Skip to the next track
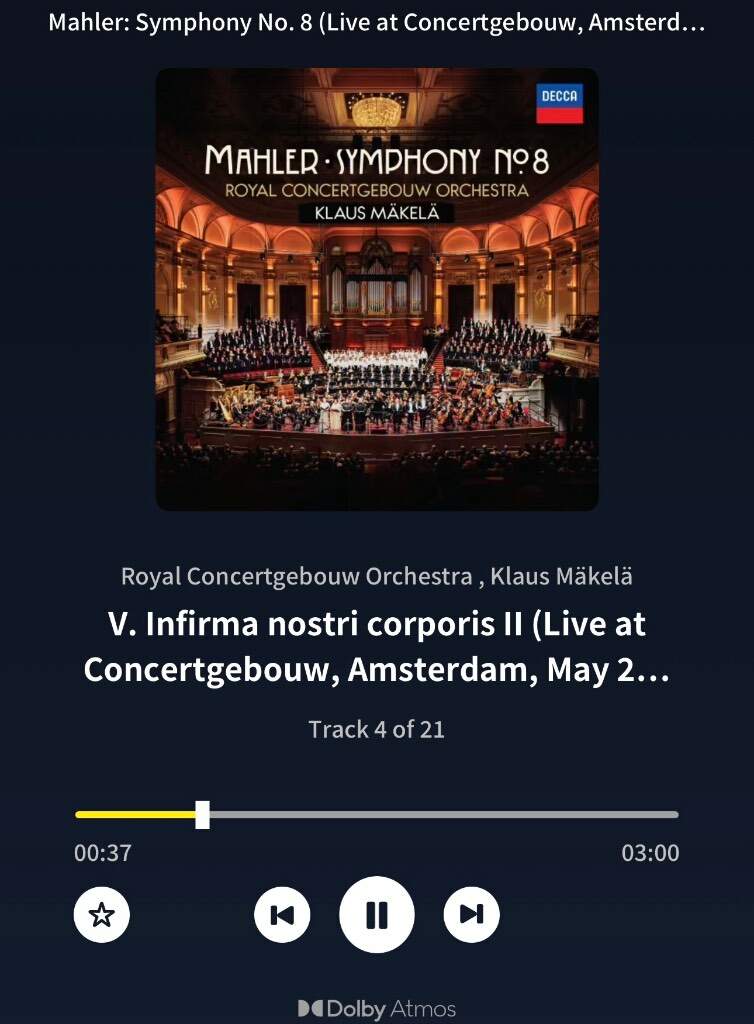The width and height of the screenshot is (754, 1024). pos(471,914)
